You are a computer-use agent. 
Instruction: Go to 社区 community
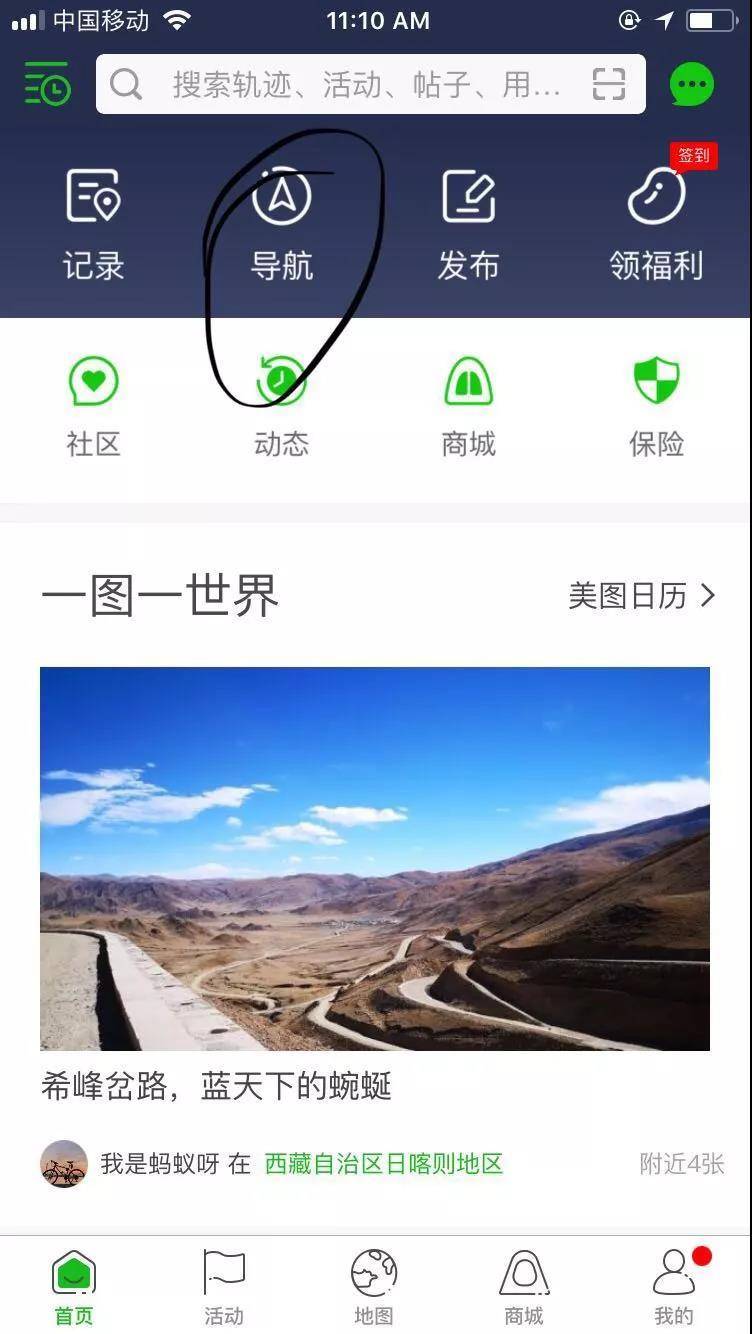pyautogui.click(x=93, y=407)
